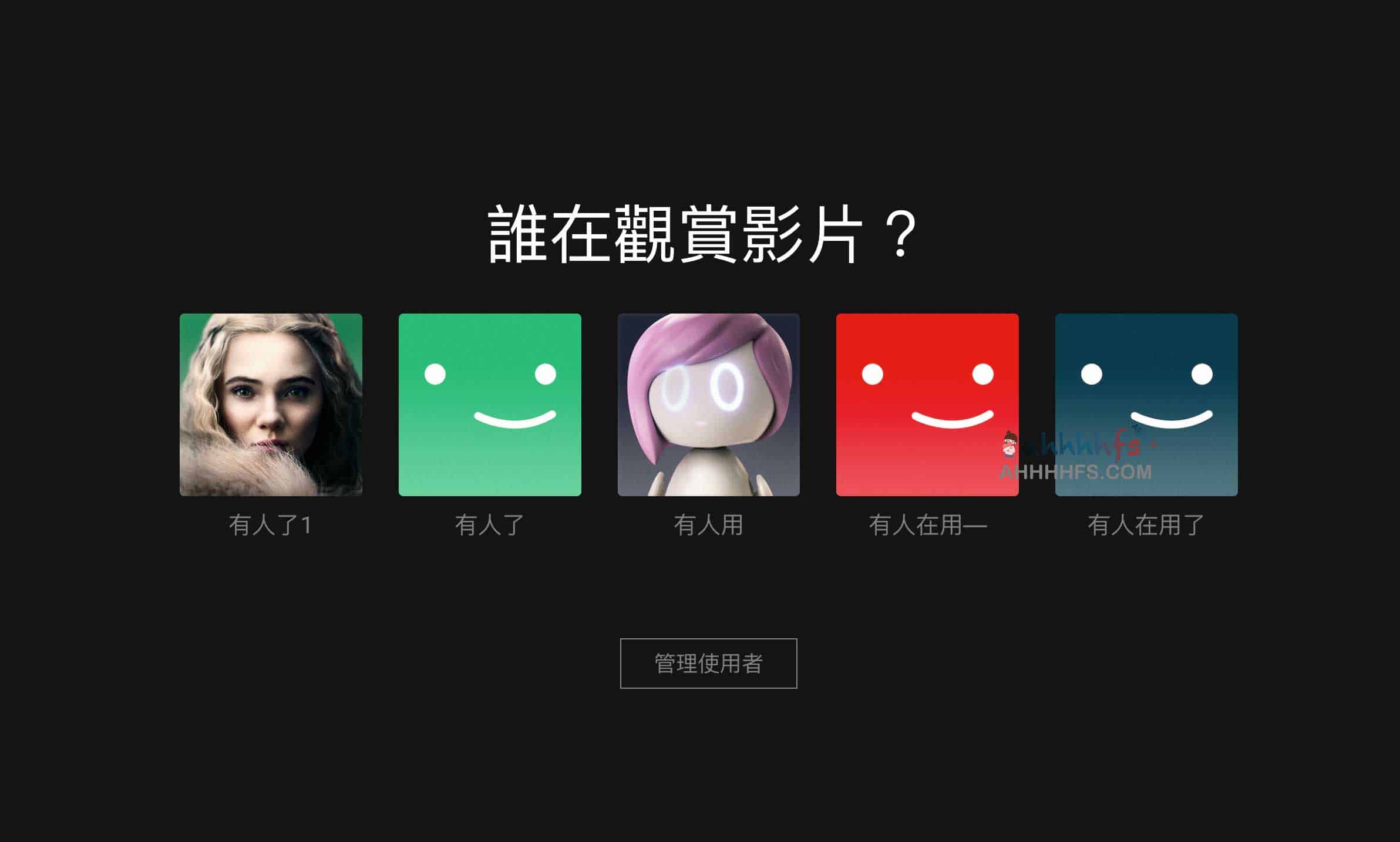Viewport: 1400px width, 842px height.
Task: Select the dark blue profile 有人在用了
Action: [x=1146, y=405]
